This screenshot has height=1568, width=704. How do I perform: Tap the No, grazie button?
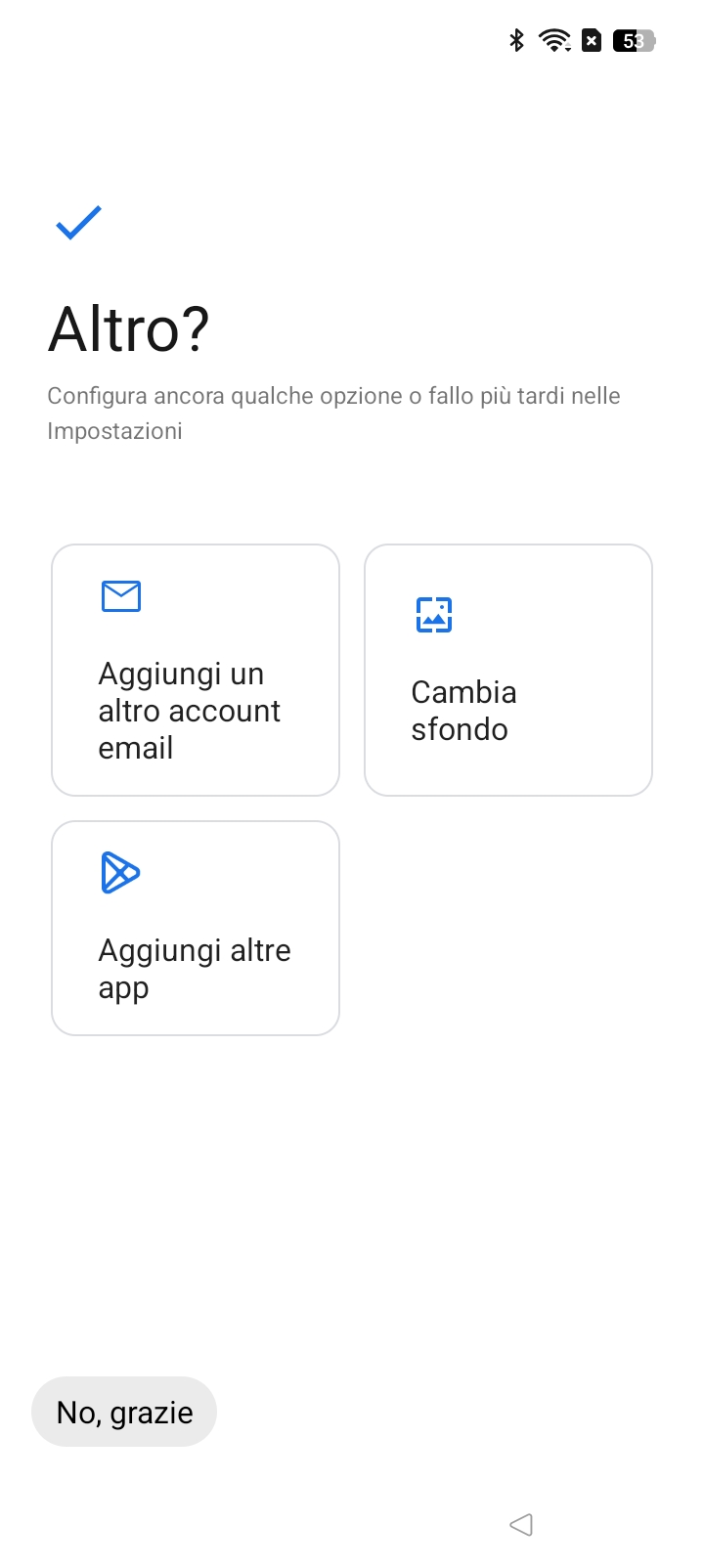pyautogui.click(x=124, y=1412)
